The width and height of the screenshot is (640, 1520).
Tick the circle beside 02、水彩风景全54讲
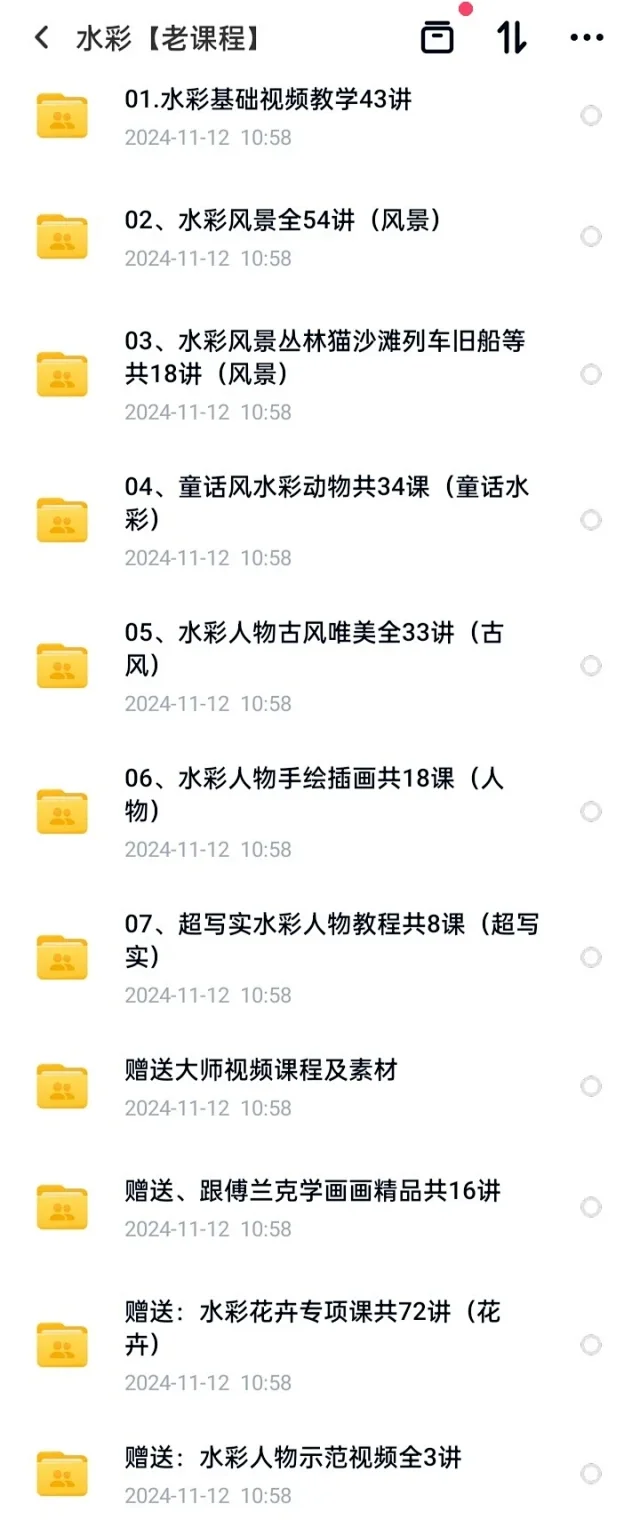coord(591,237)
